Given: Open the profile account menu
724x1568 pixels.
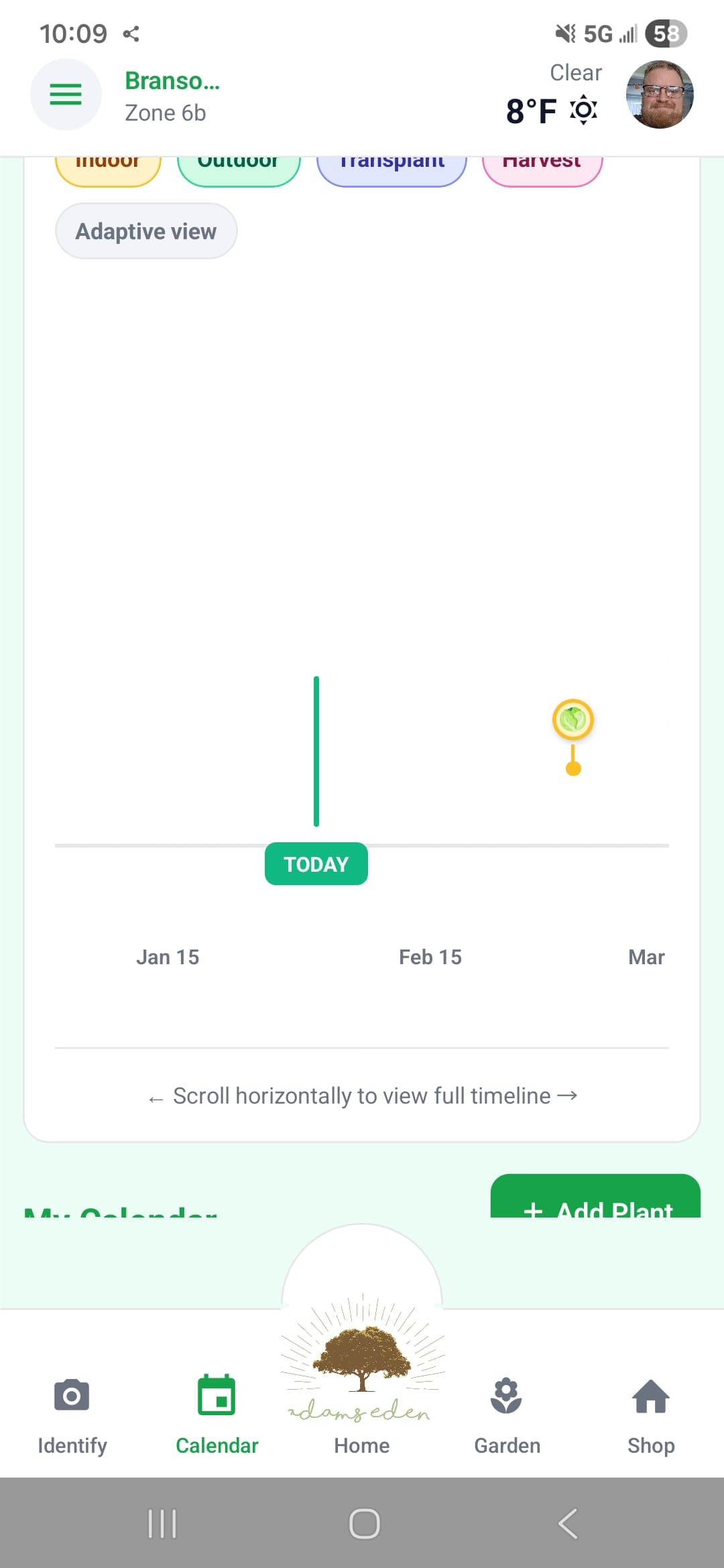Looking at the screenshot, I should pyautogui.click(x=660, y=94).
